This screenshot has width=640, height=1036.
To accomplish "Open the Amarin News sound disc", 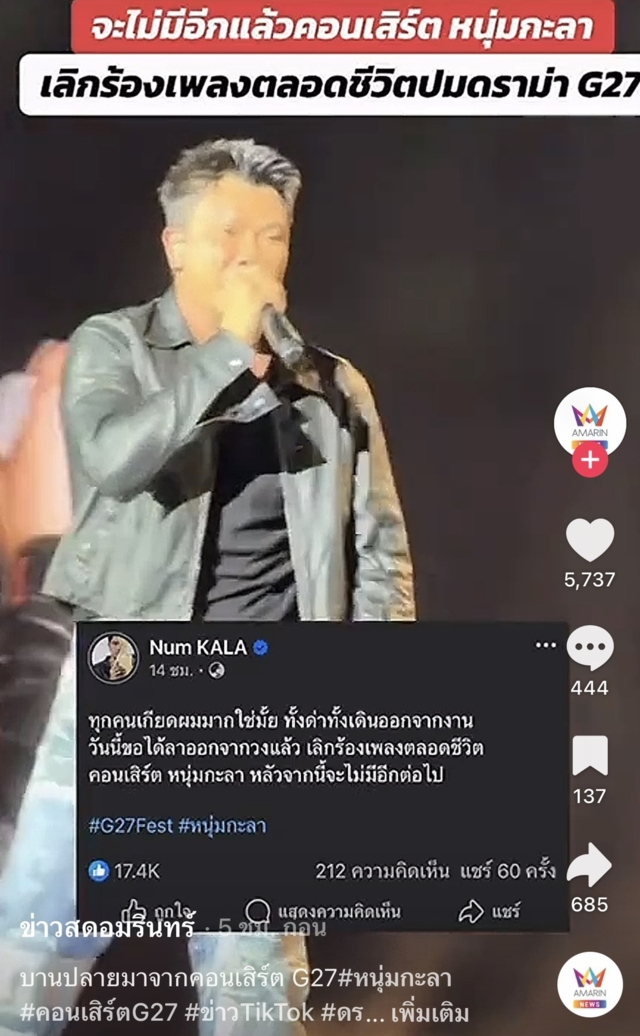I will point(590,984).
